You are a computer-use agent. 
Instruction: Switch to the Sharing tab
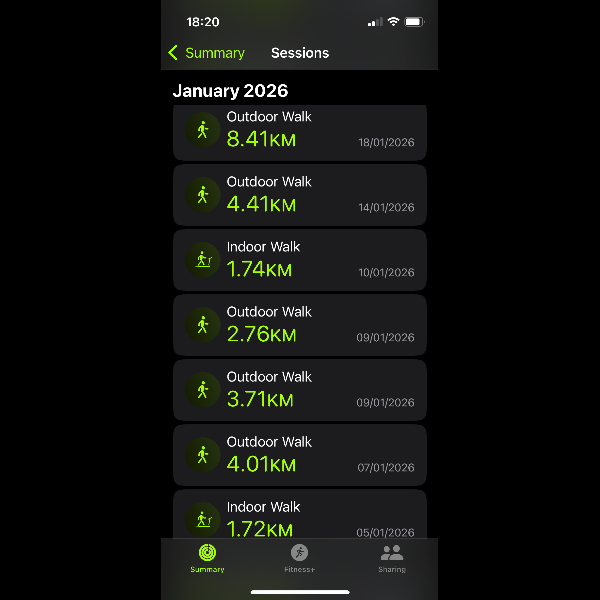(x=392, y=558)
